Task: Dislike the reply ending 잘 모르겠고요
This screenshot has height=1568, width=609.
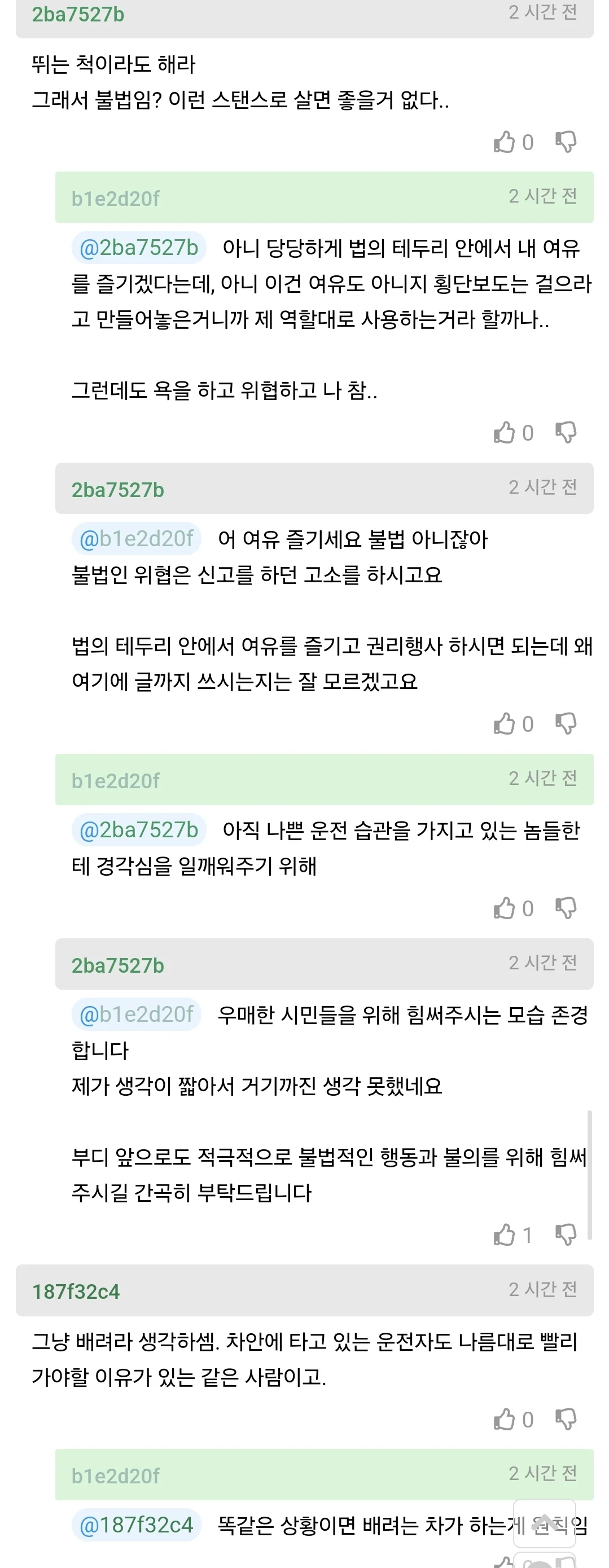Action: pos(566,724)
